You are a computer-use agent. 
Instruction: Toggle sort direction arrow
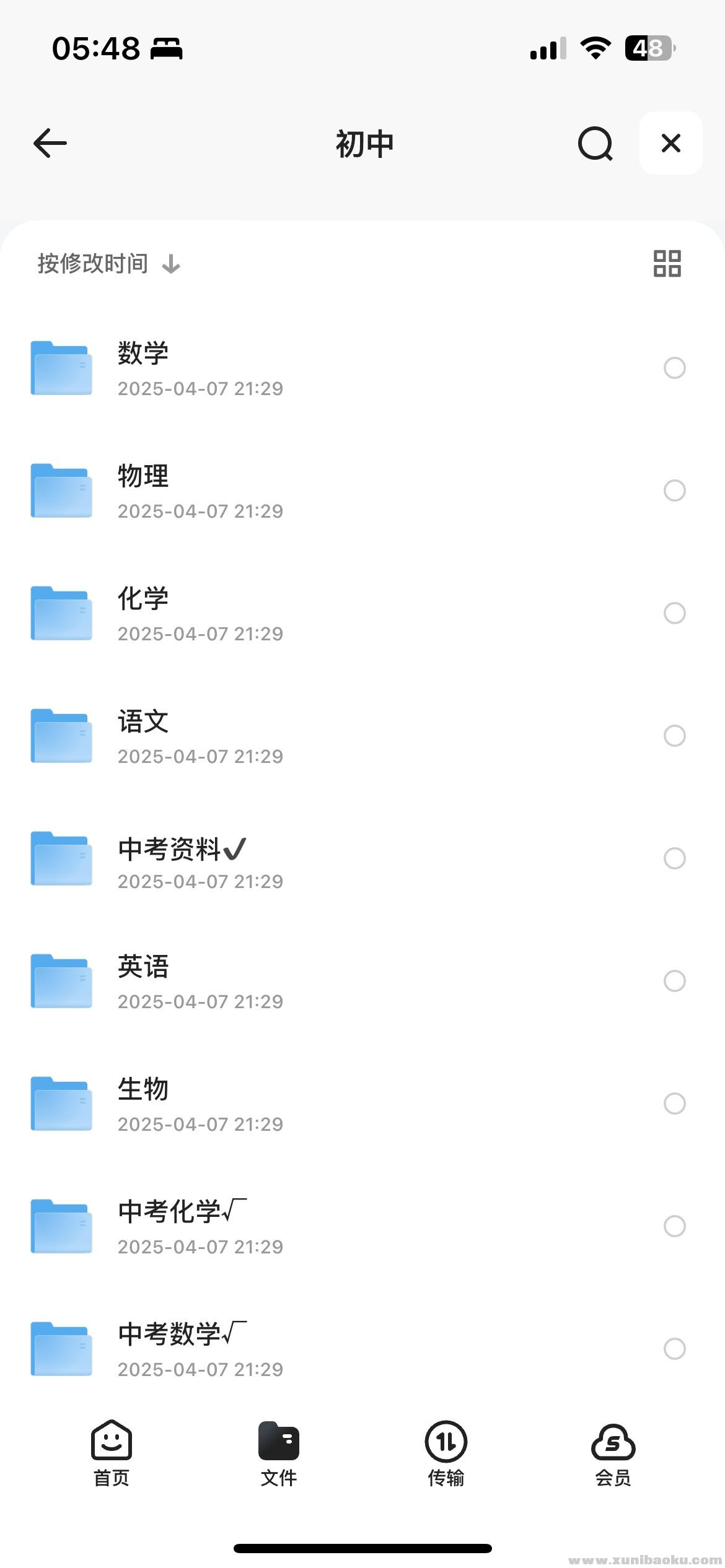coord(171,264)
